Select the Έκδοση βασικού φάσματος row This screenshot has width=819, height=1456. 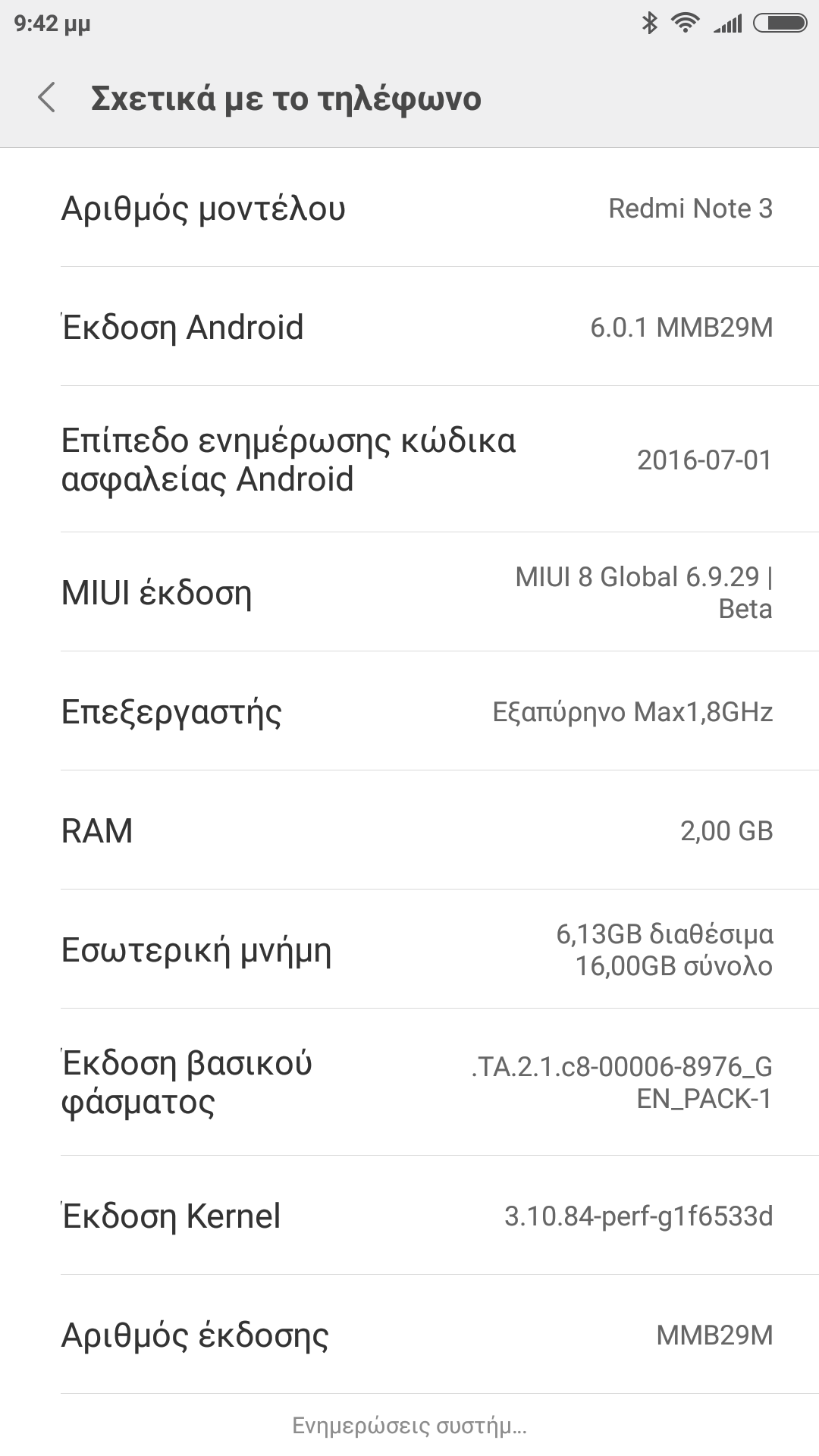tap(409, 1082)
